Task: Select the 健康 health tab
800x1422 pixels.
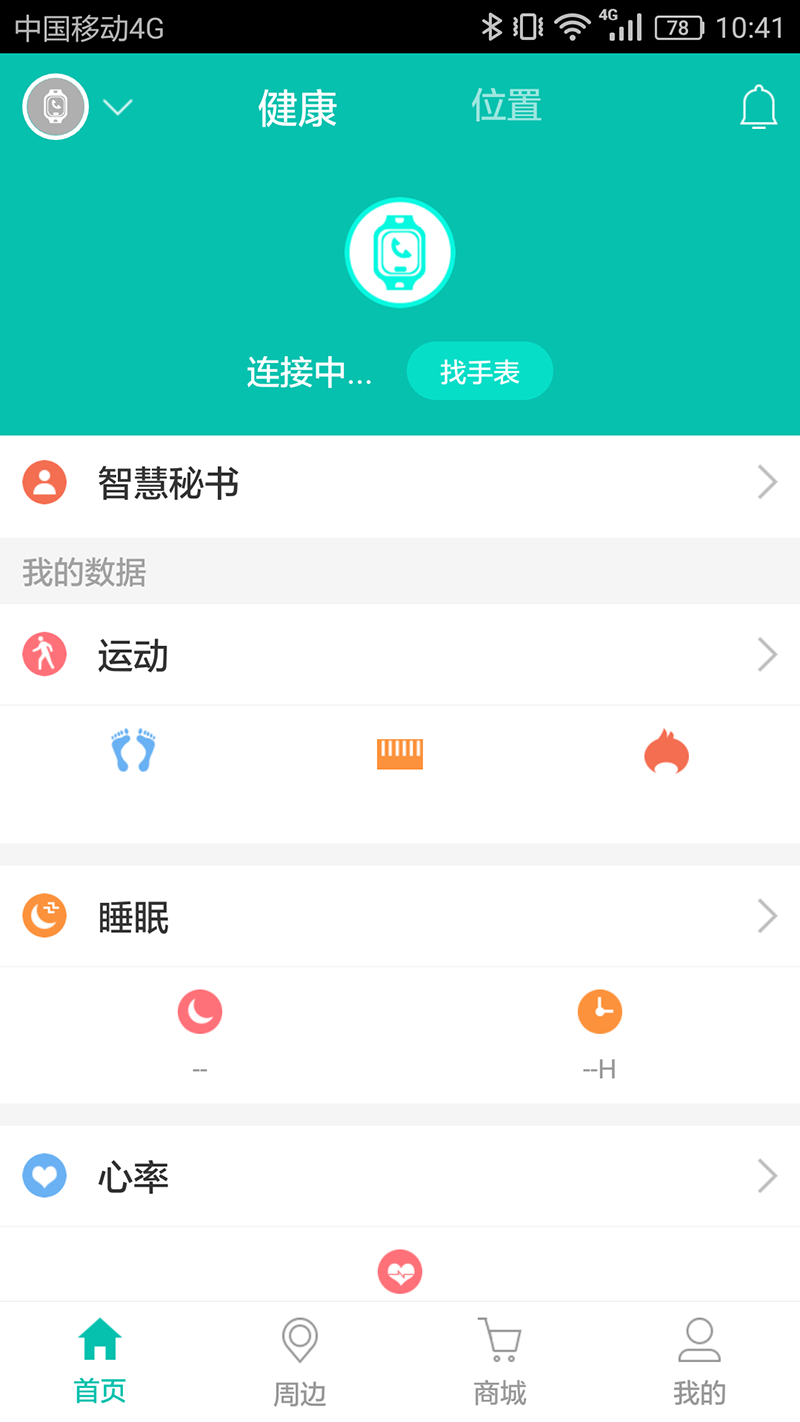Action: (x=298, y=105)
